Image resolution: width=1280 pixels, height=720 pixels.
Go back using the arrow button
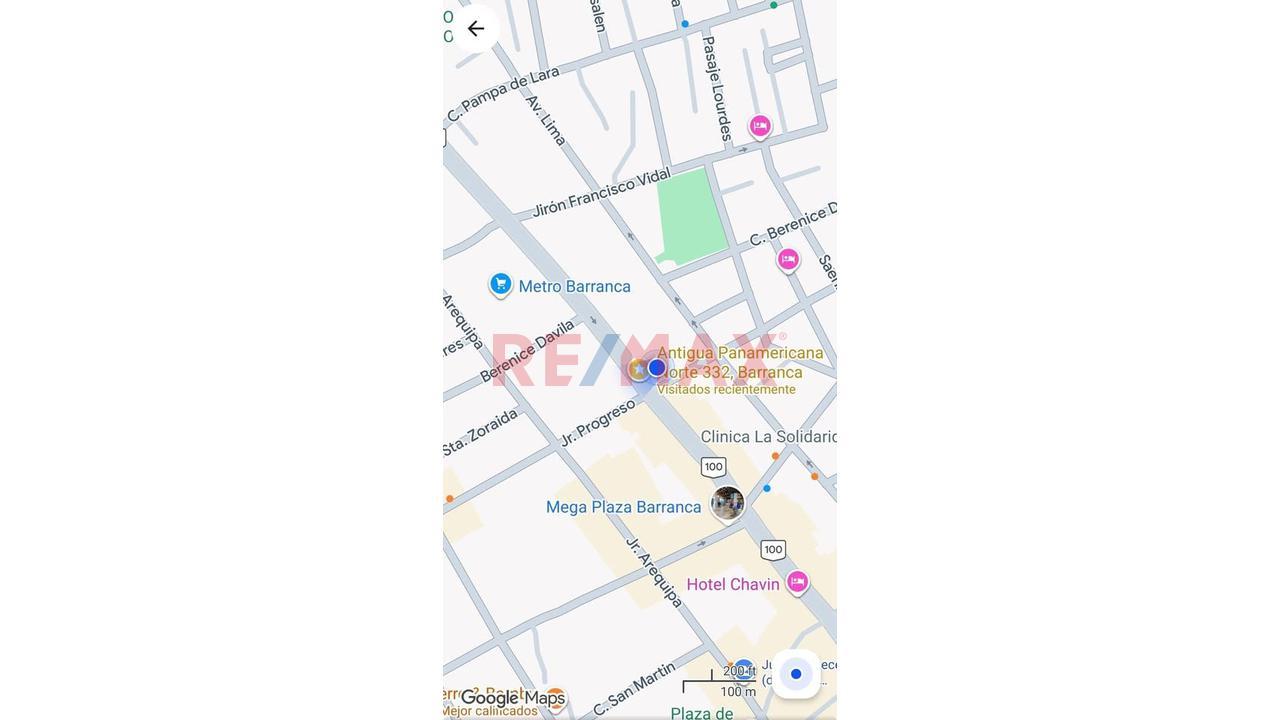coord(476,29)
